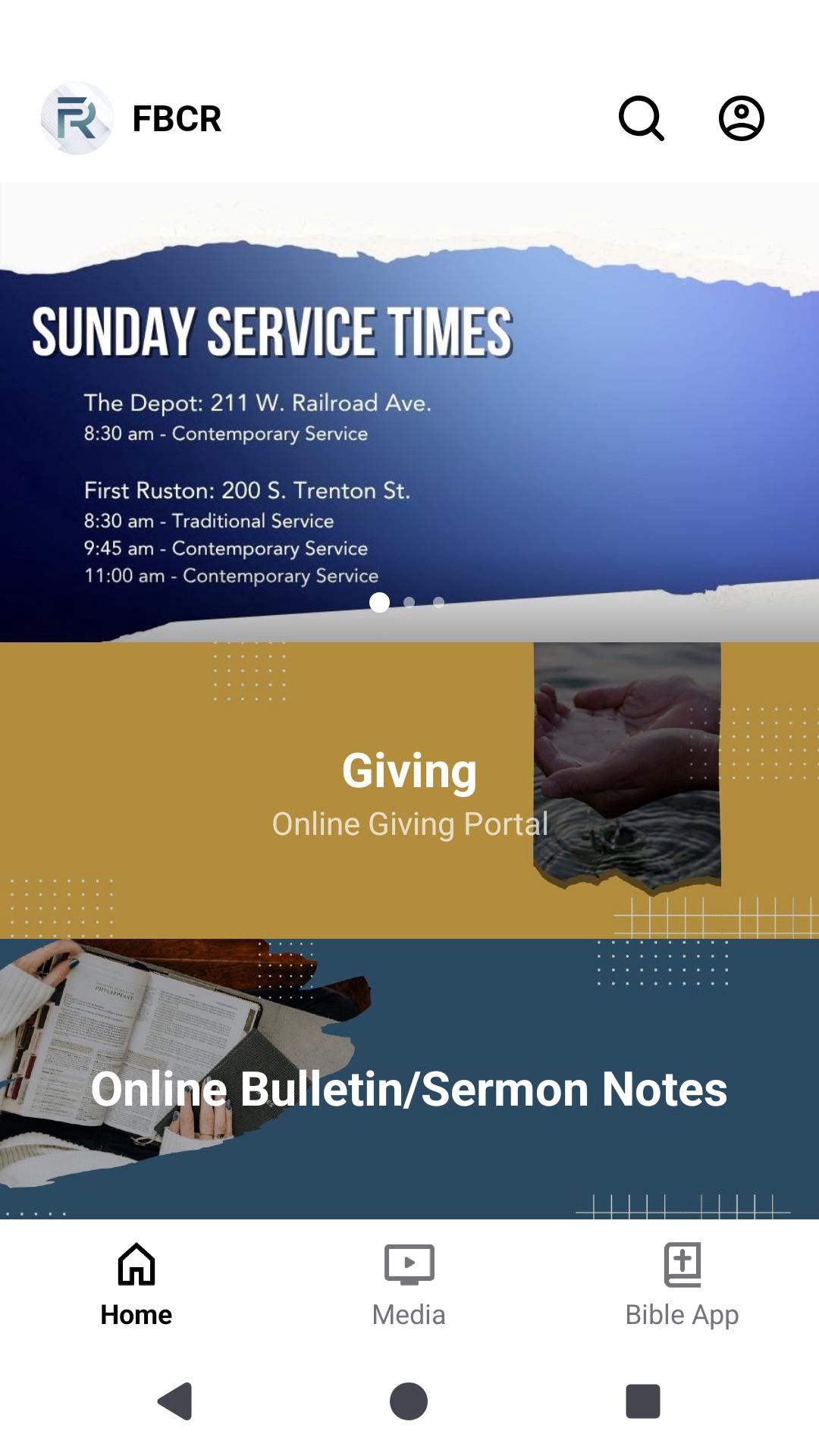Open the Sunday Service Times banner

pyautogui.click(x=409, y=425)
